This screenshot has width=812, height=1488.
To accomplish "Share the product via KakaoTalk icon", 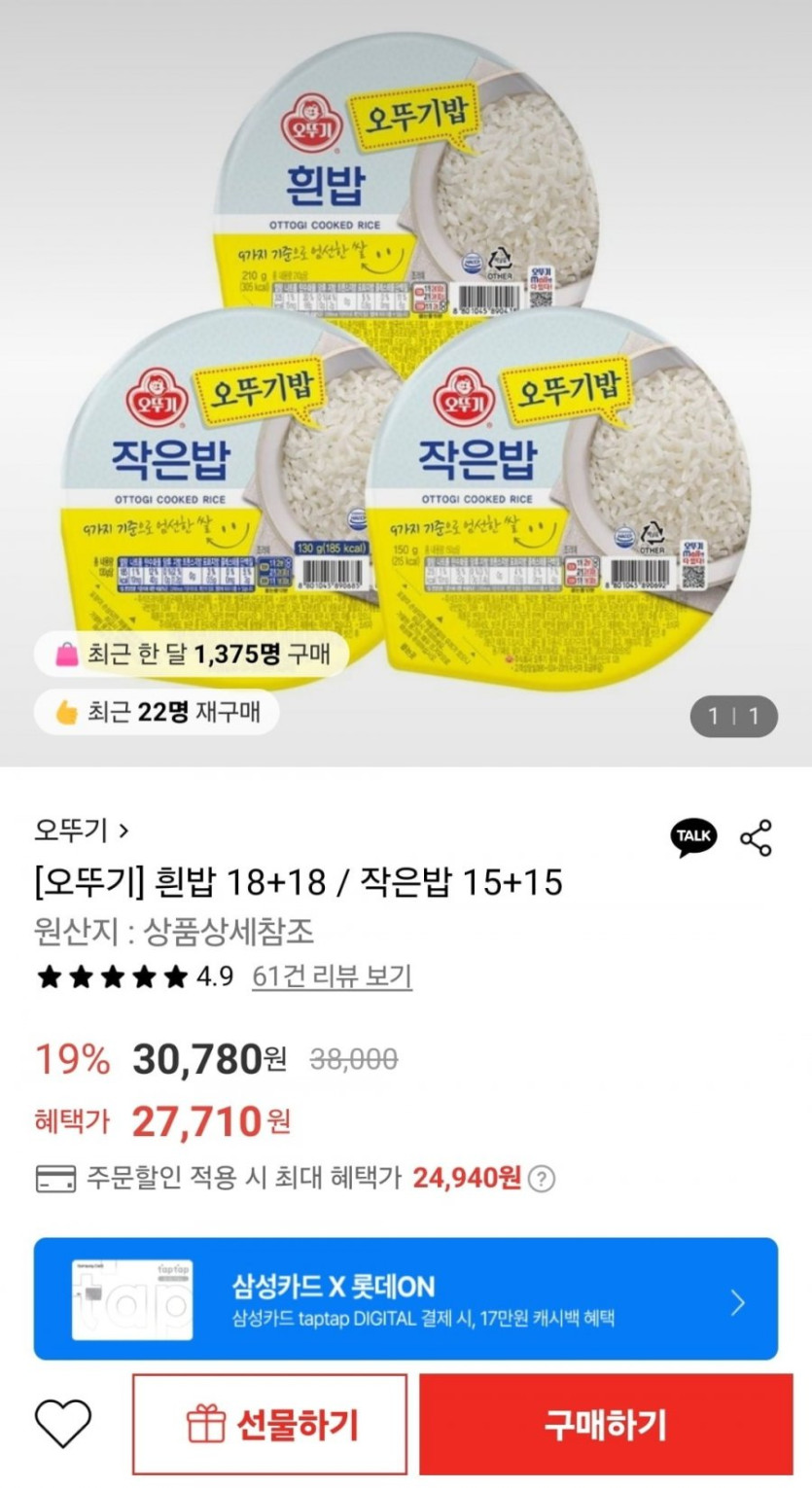I will pyautogui.click(x=693, y=836).
